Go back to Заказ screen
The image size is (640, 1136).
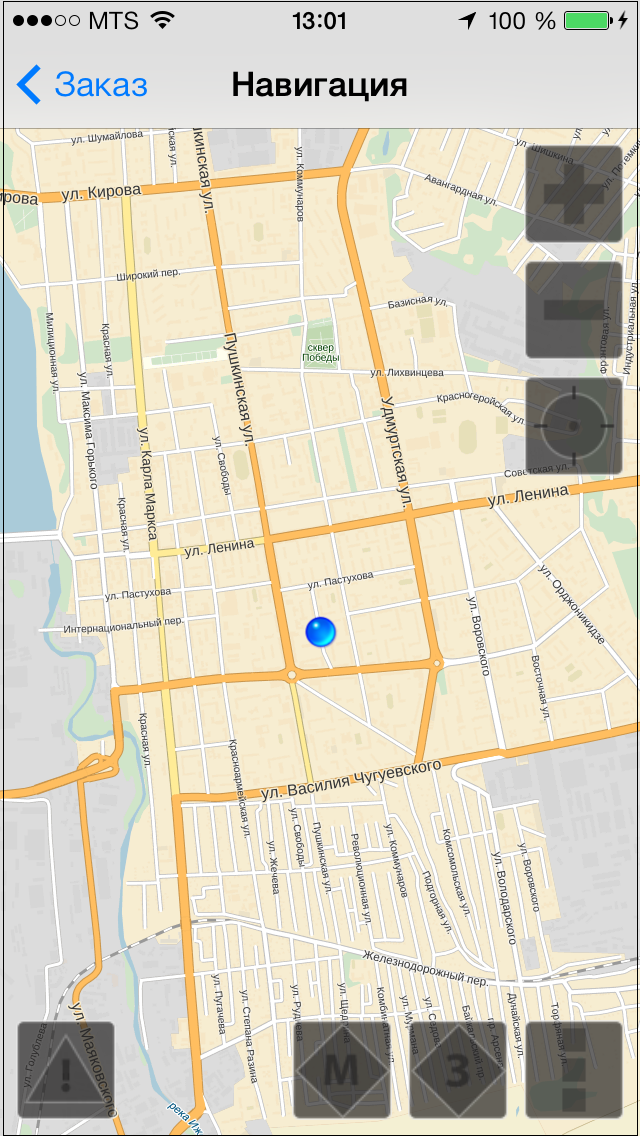pos(82,85)
